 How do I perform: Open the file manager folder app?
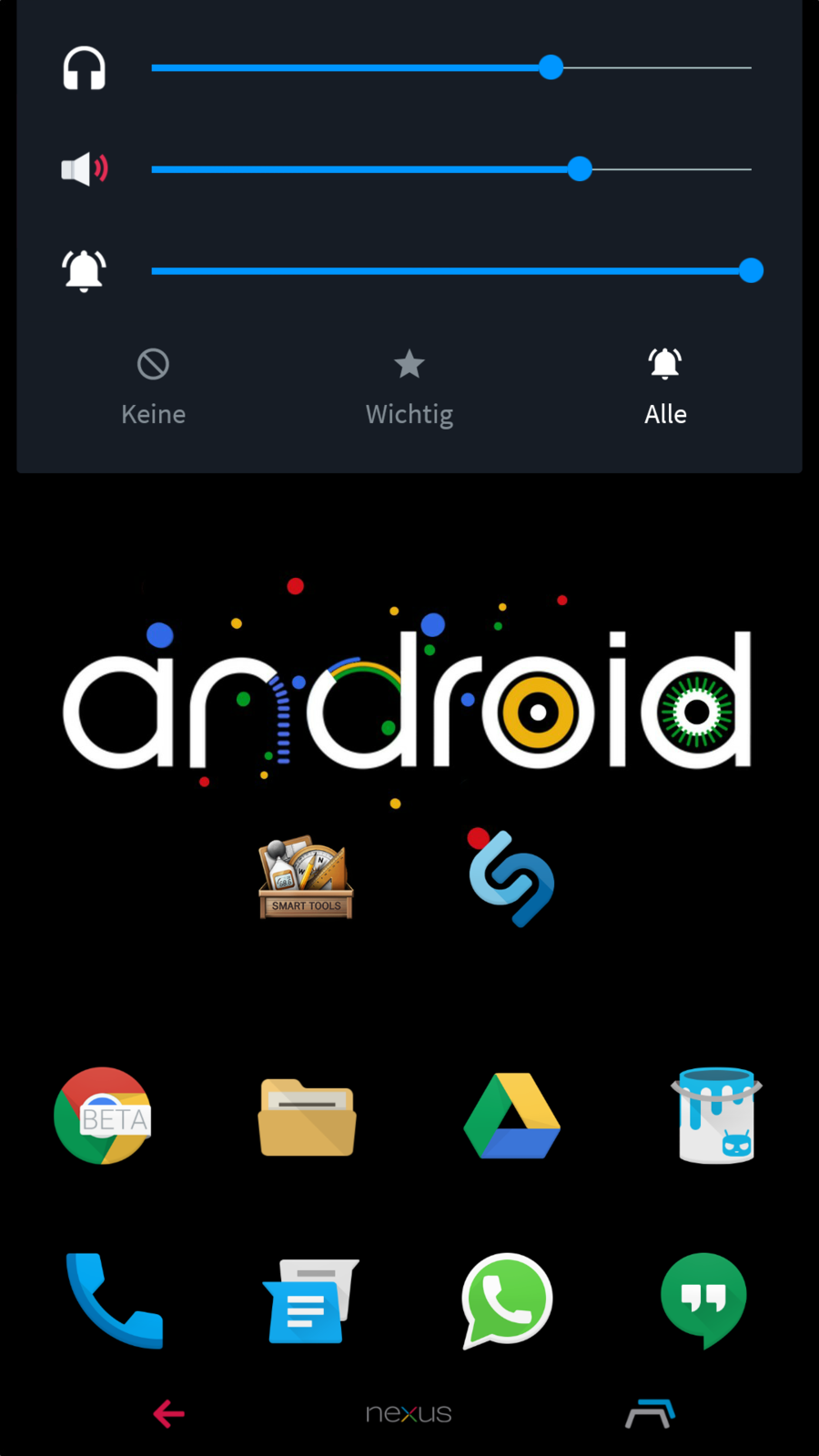(x=307, y=1117)
